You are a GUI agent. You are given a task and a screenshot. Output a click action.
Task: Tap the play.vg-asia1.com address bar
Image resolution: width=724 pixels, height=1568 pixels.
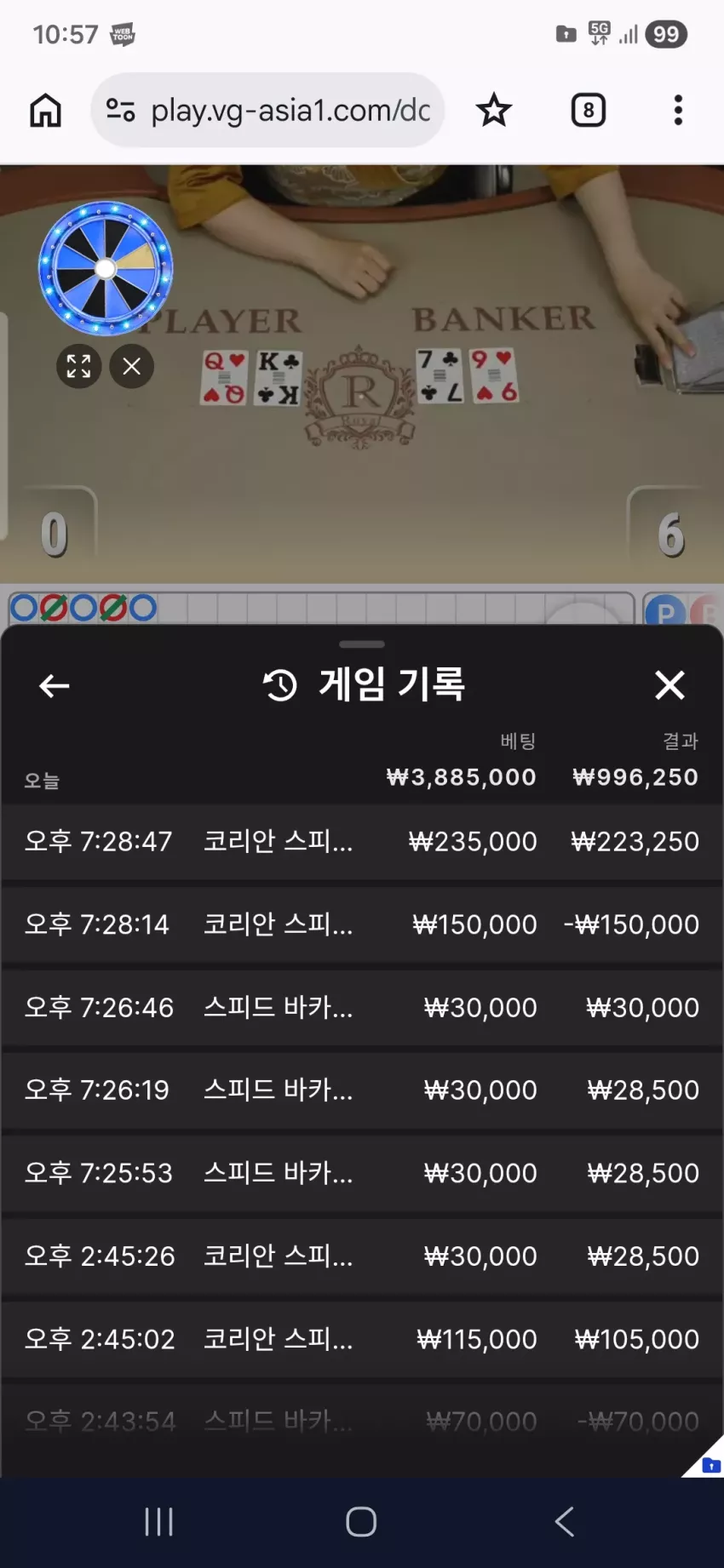coord(268,111)
